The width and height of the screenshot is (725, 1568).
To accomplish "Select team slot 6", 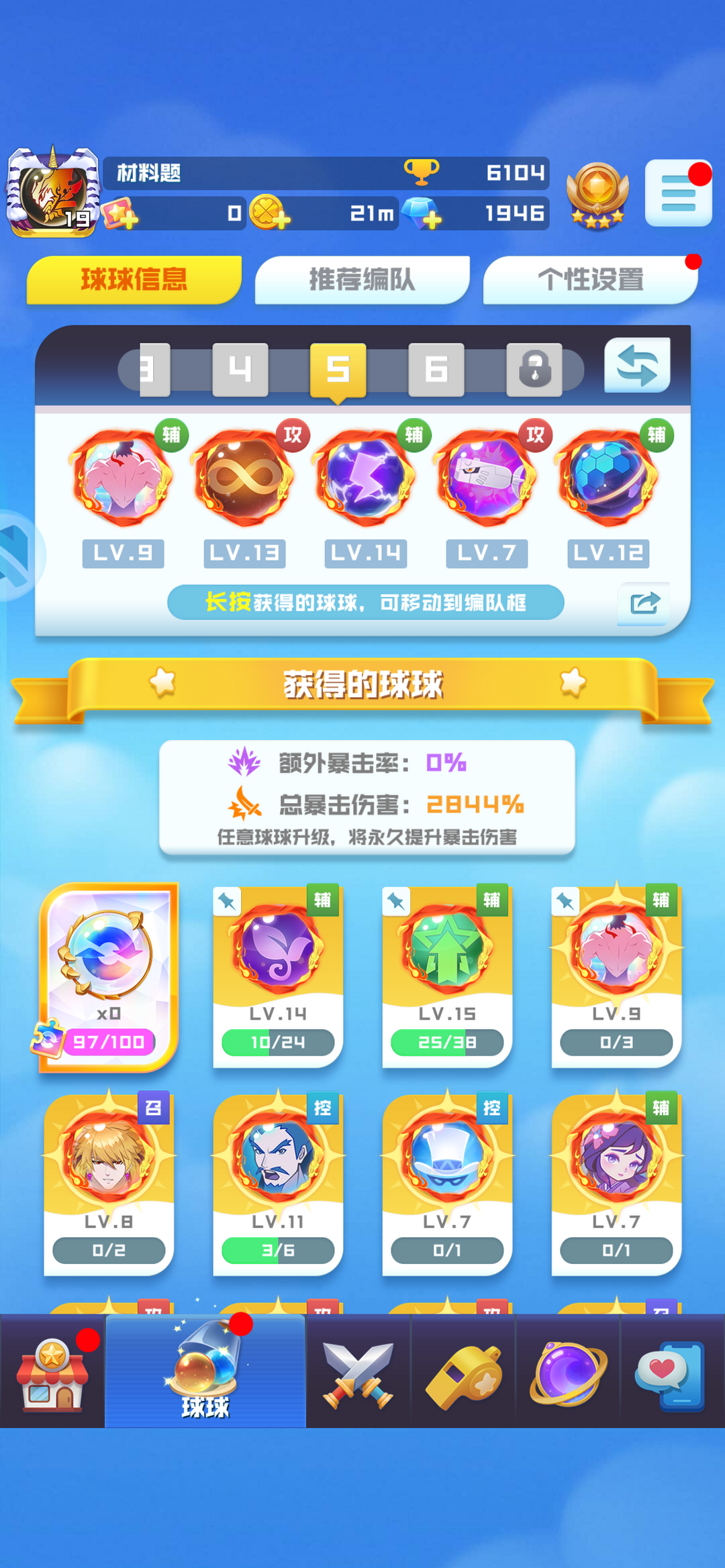I will 436,369.
